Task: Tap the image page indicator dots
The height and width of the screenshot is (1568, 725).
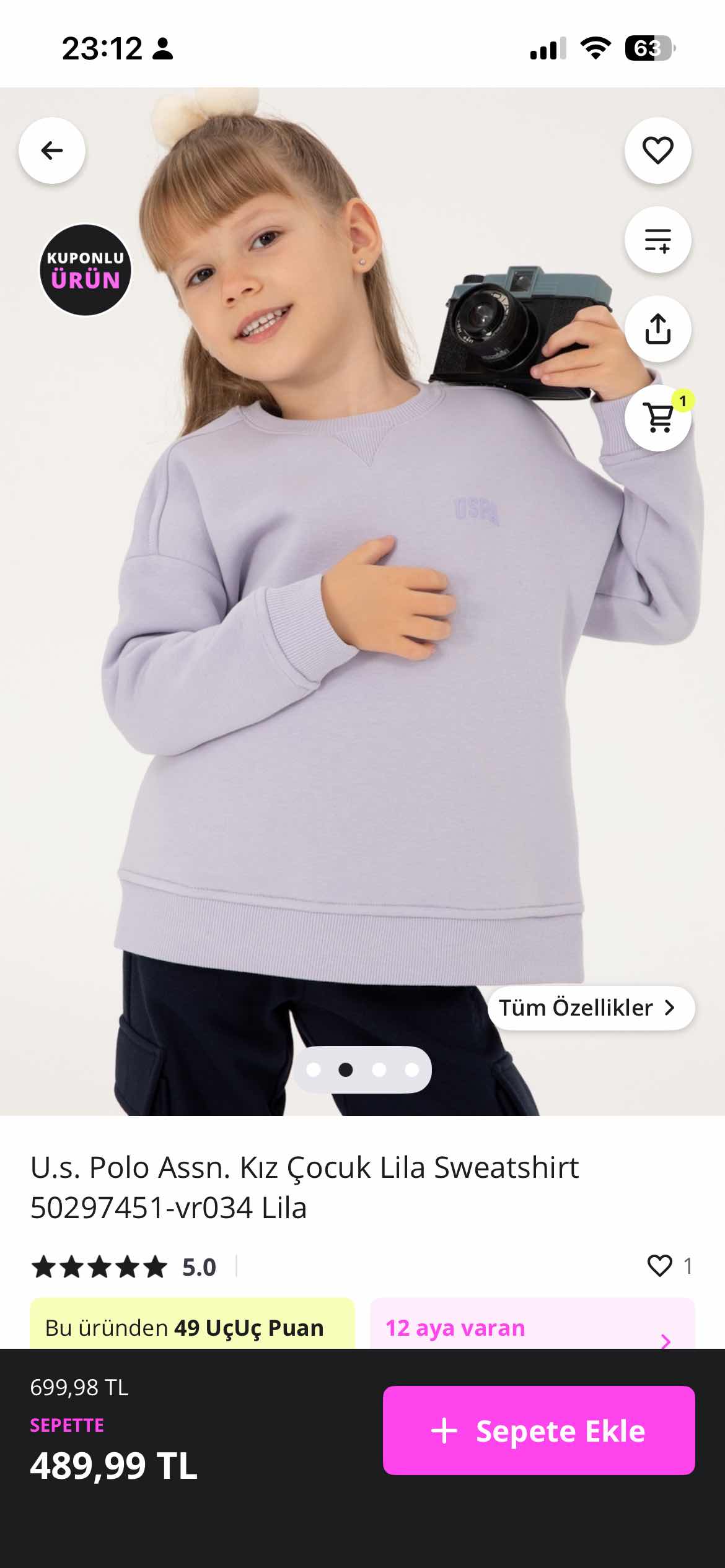Action: point(362,1069)
